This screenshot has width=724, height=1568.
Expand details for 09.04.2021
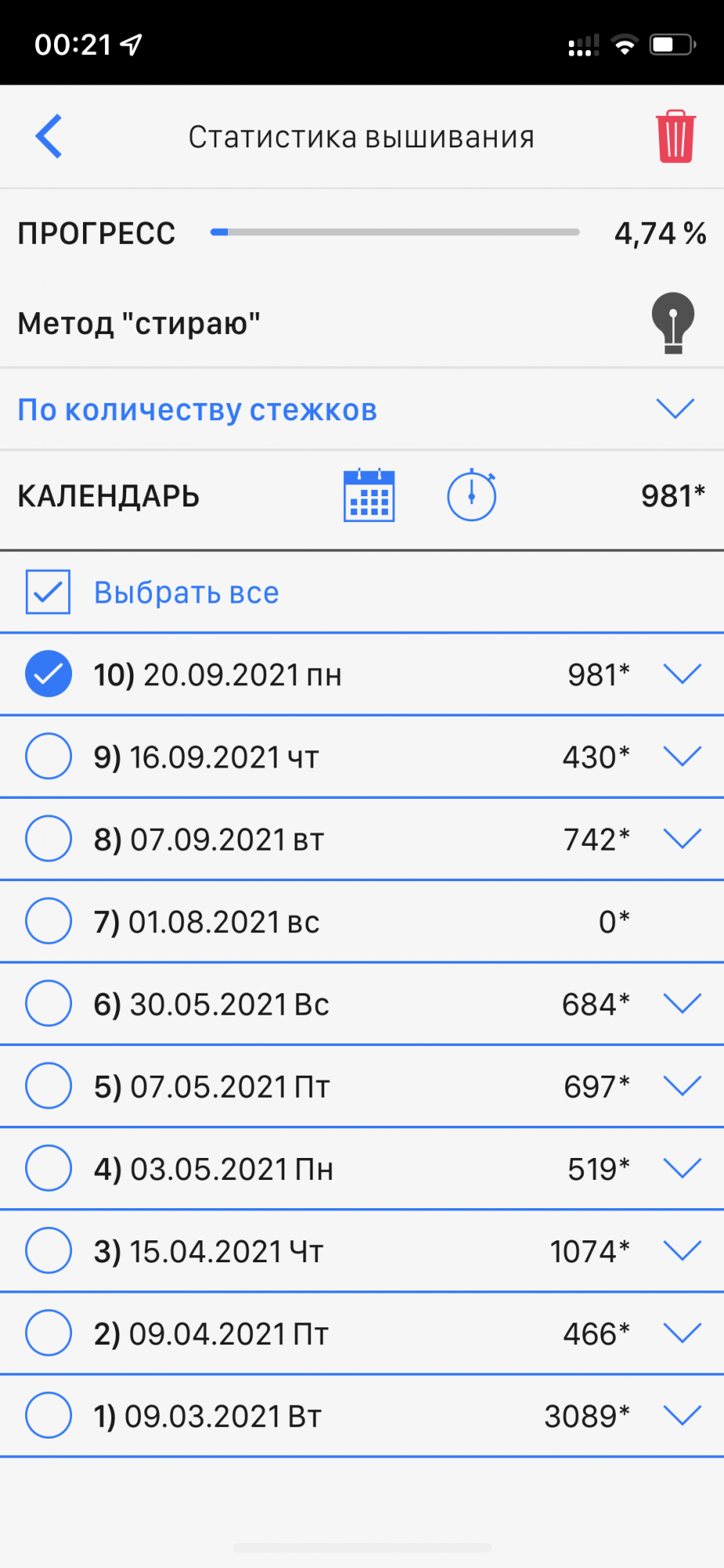pos(682,1333)
